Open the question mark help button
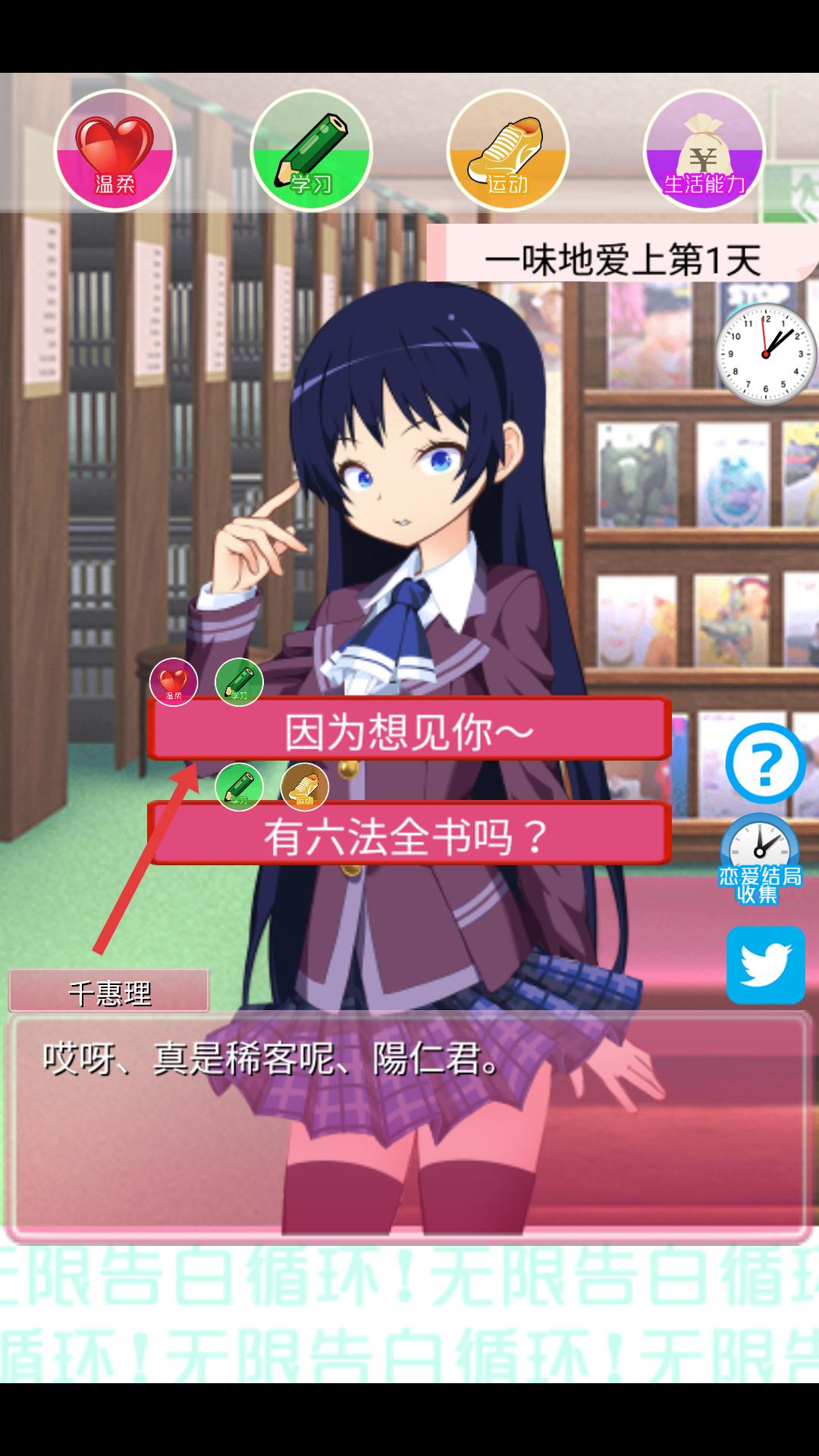 765,763
